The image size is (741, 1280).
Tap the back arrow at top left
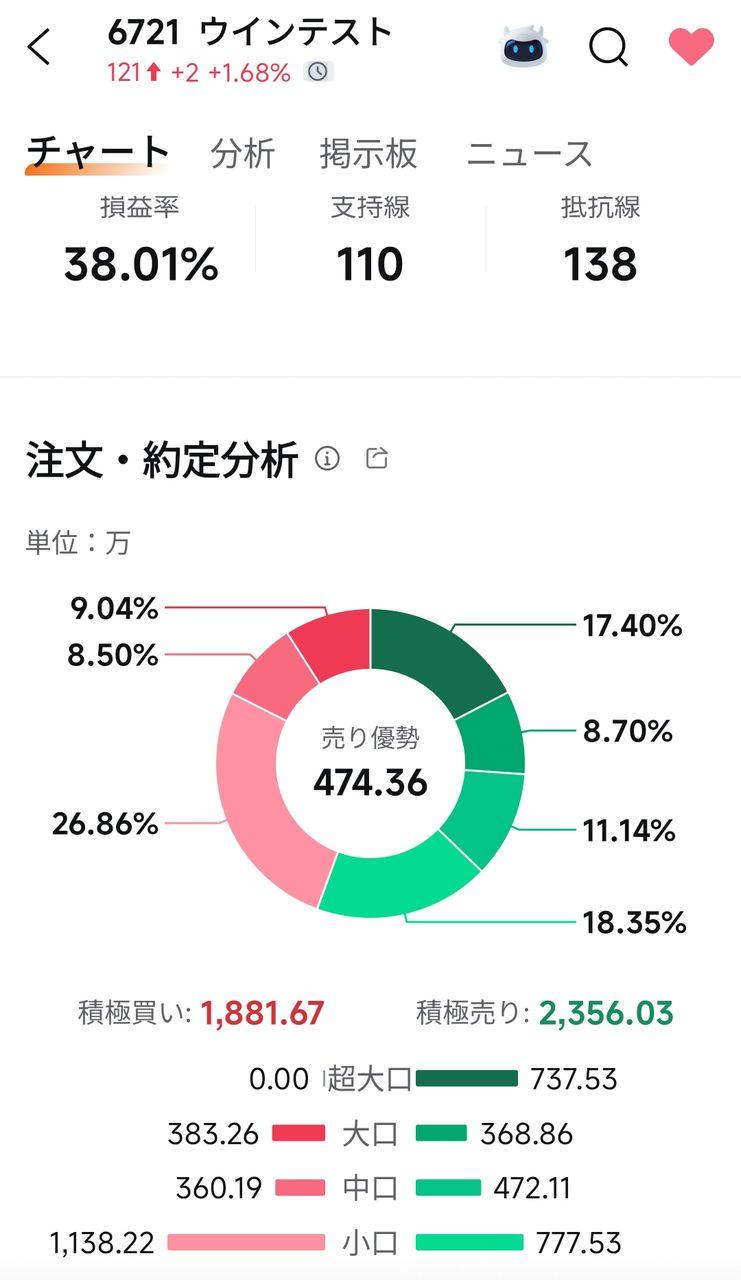click(38, 45)
